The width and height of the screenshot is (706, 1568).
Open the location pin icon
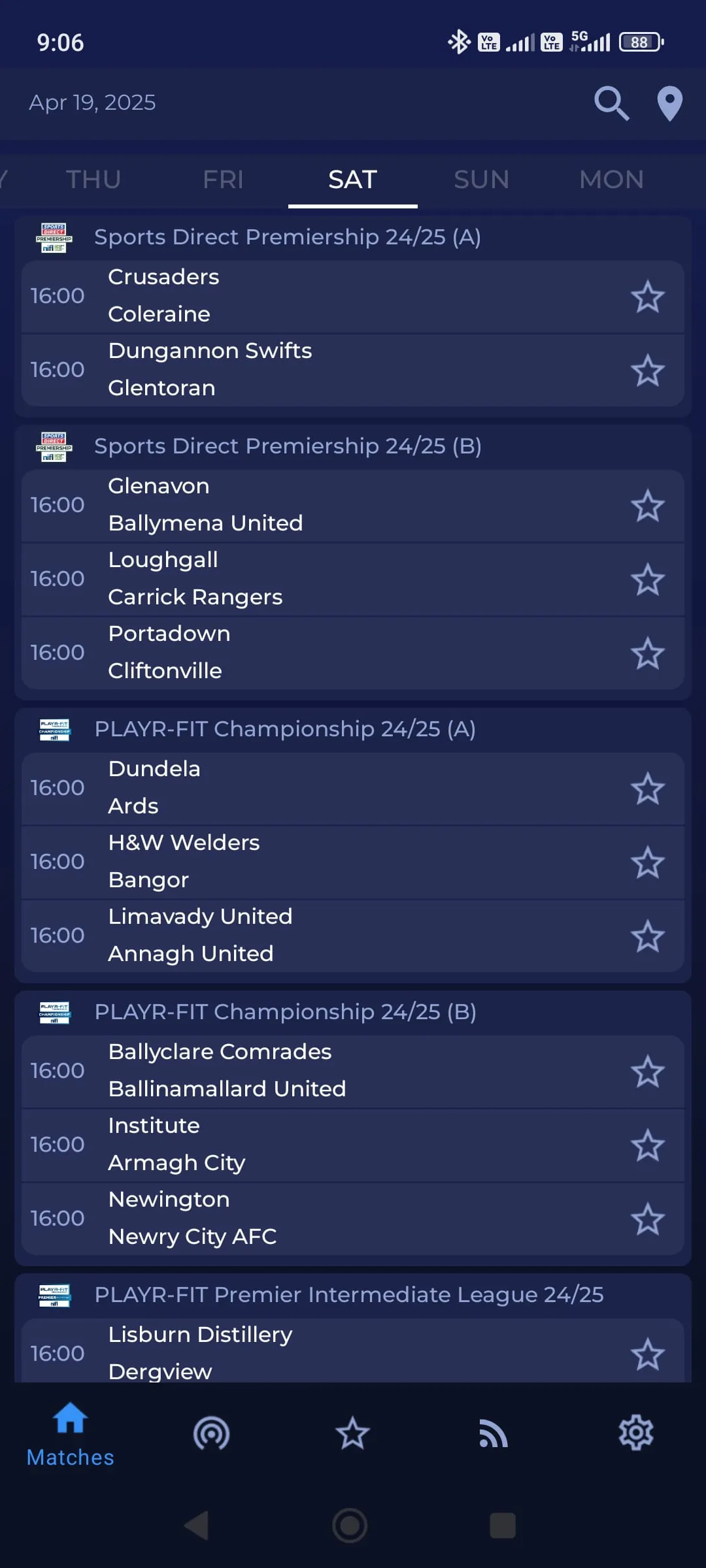point(669,103)
